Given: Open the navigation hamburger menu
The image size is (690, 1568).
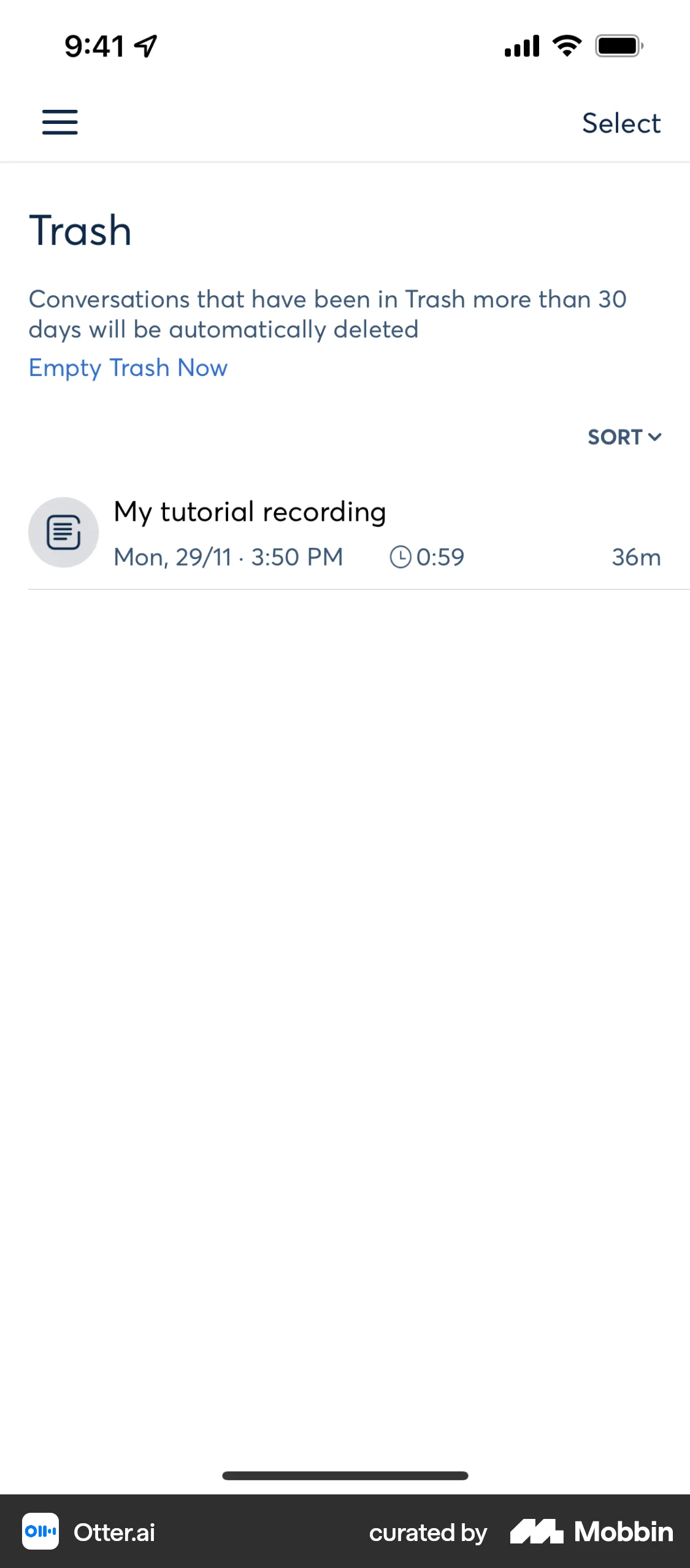Looking at the screenshot, I should [x=60, y=122].
